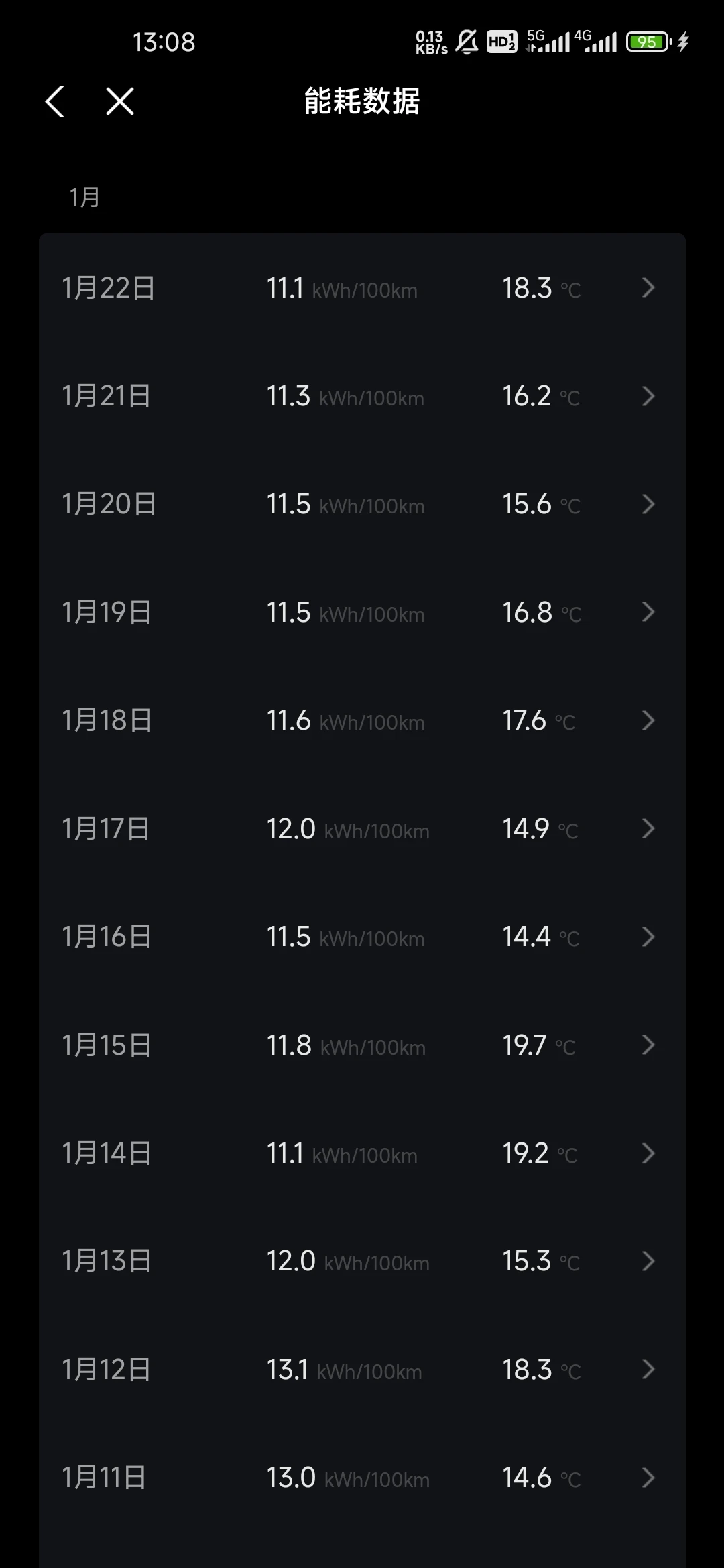Open energy details for 1月21日
Image resolution: width=724 pixels, height=1568 pixels.
tap(362, 396)
